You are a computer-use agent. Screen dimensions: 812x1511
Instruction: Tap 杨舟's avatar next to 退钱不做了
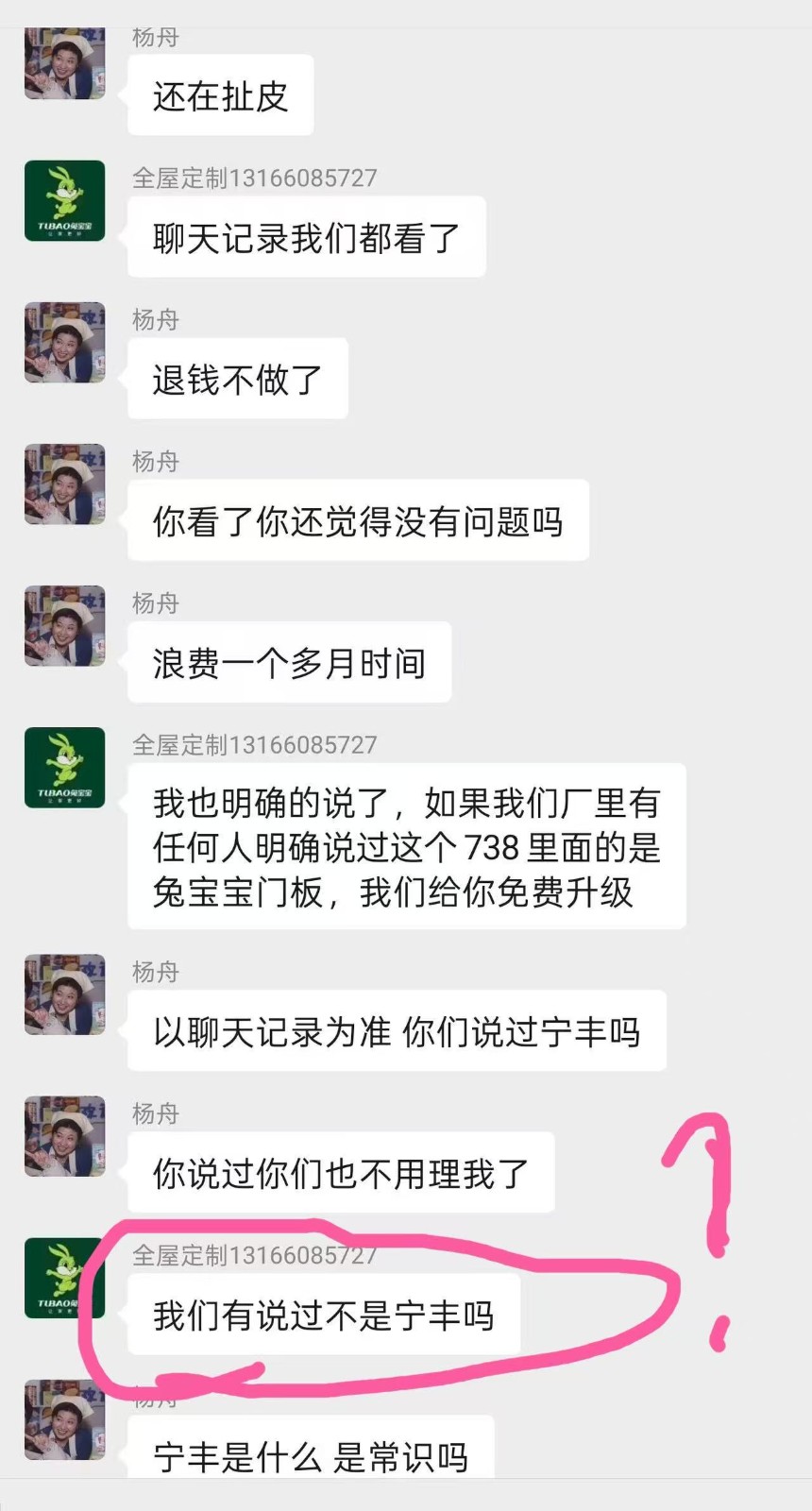click(x=64, y=342)
